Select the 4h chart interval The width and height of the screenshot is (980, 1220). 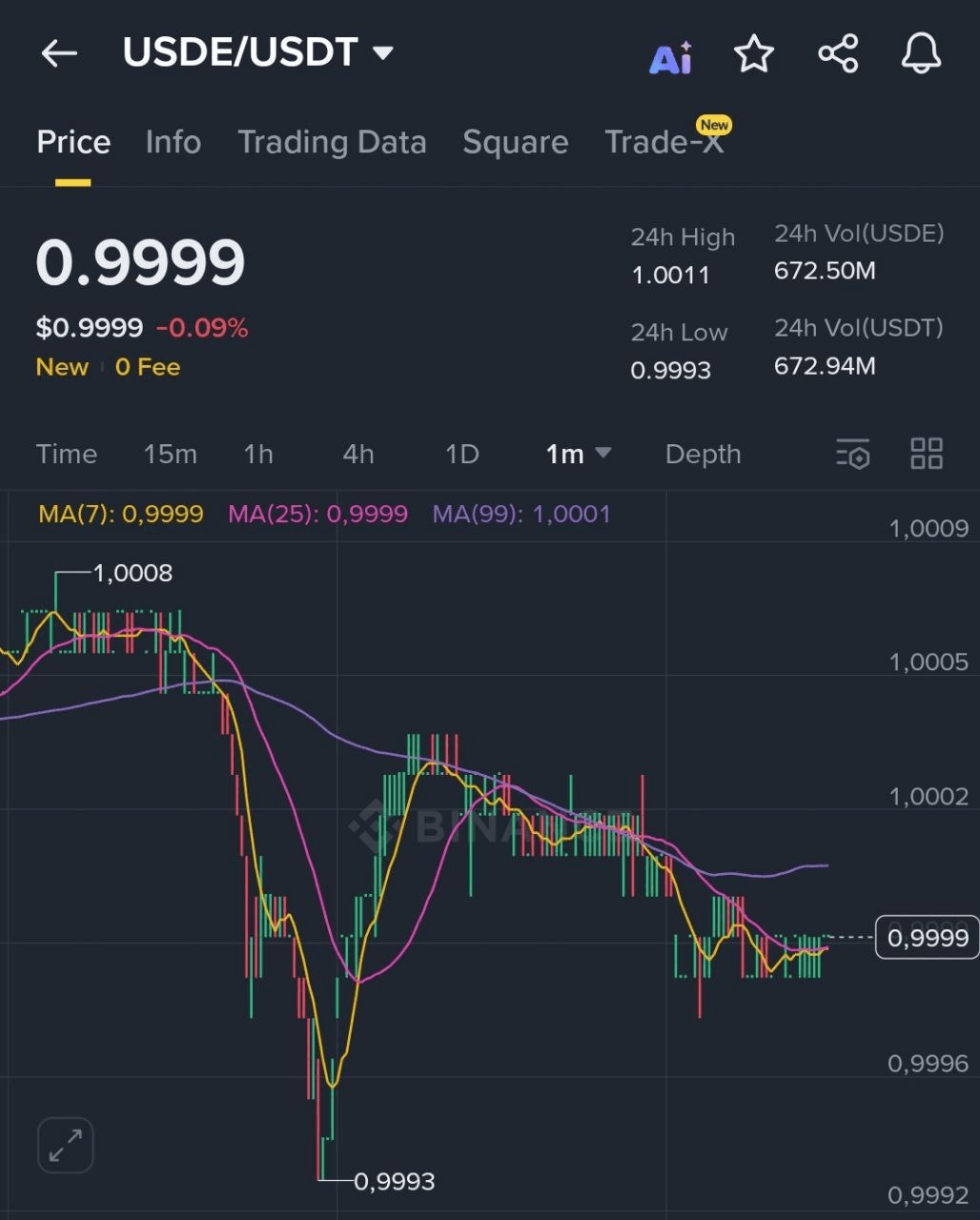[x=358, y=454]
